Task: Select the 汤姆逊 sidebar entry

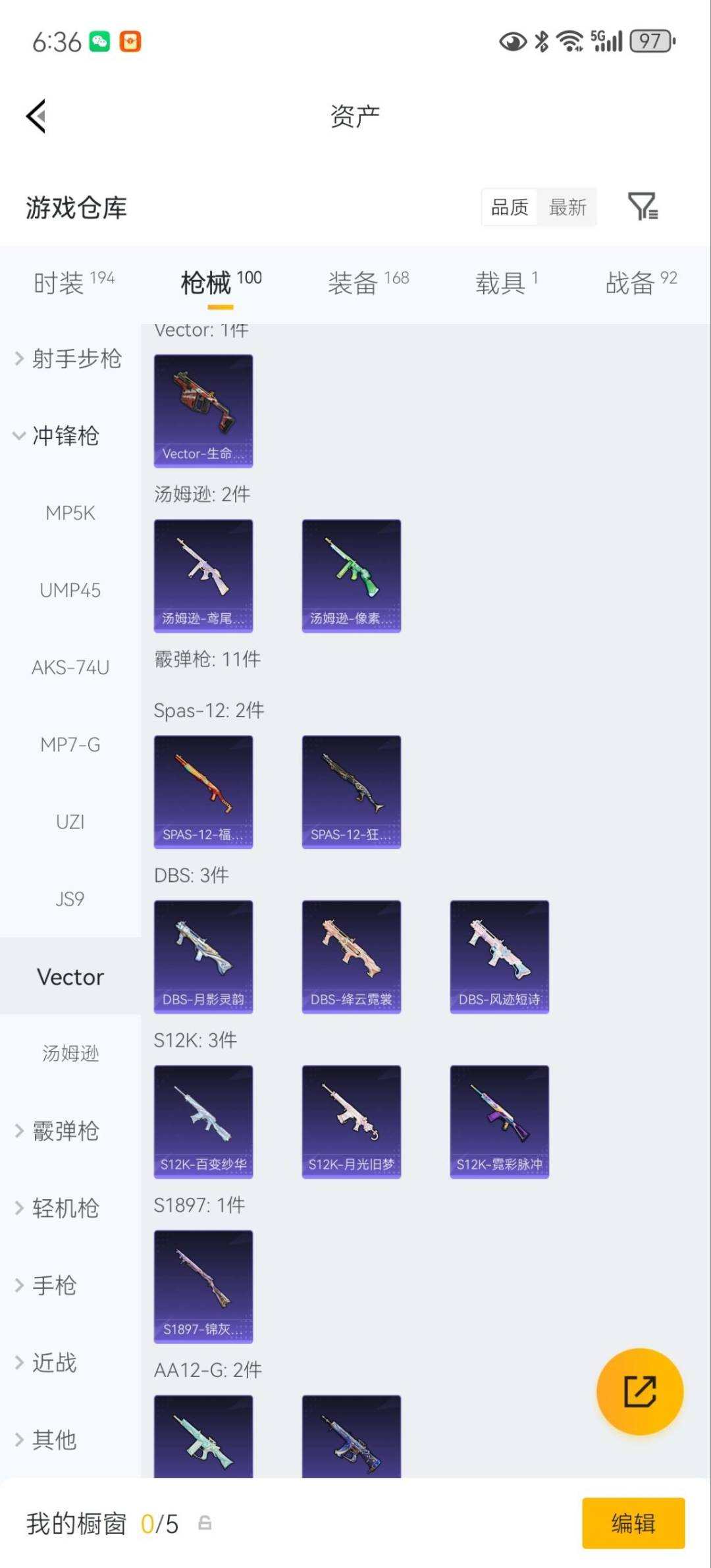Action: [70, 1054]
